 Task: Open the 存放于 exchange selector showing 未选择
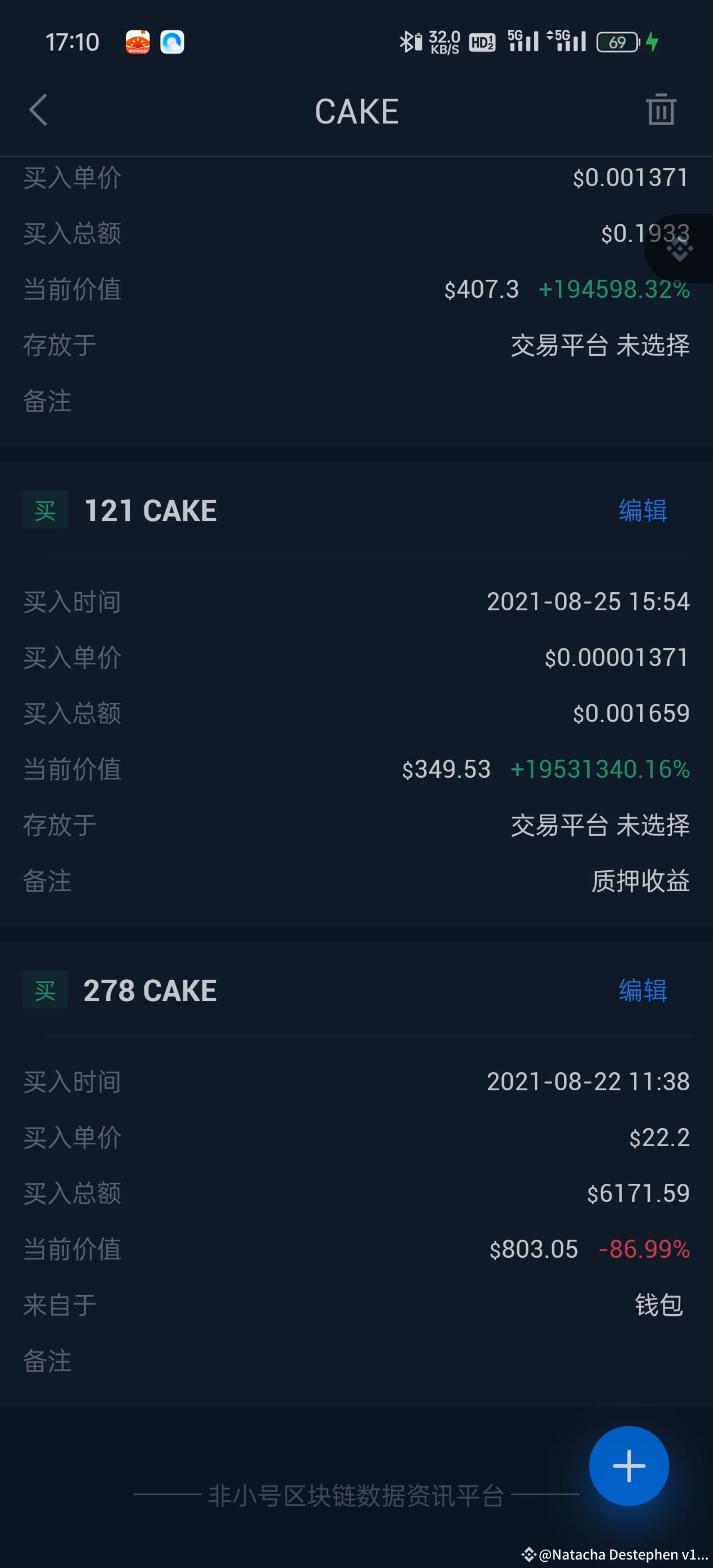(599, 345)
